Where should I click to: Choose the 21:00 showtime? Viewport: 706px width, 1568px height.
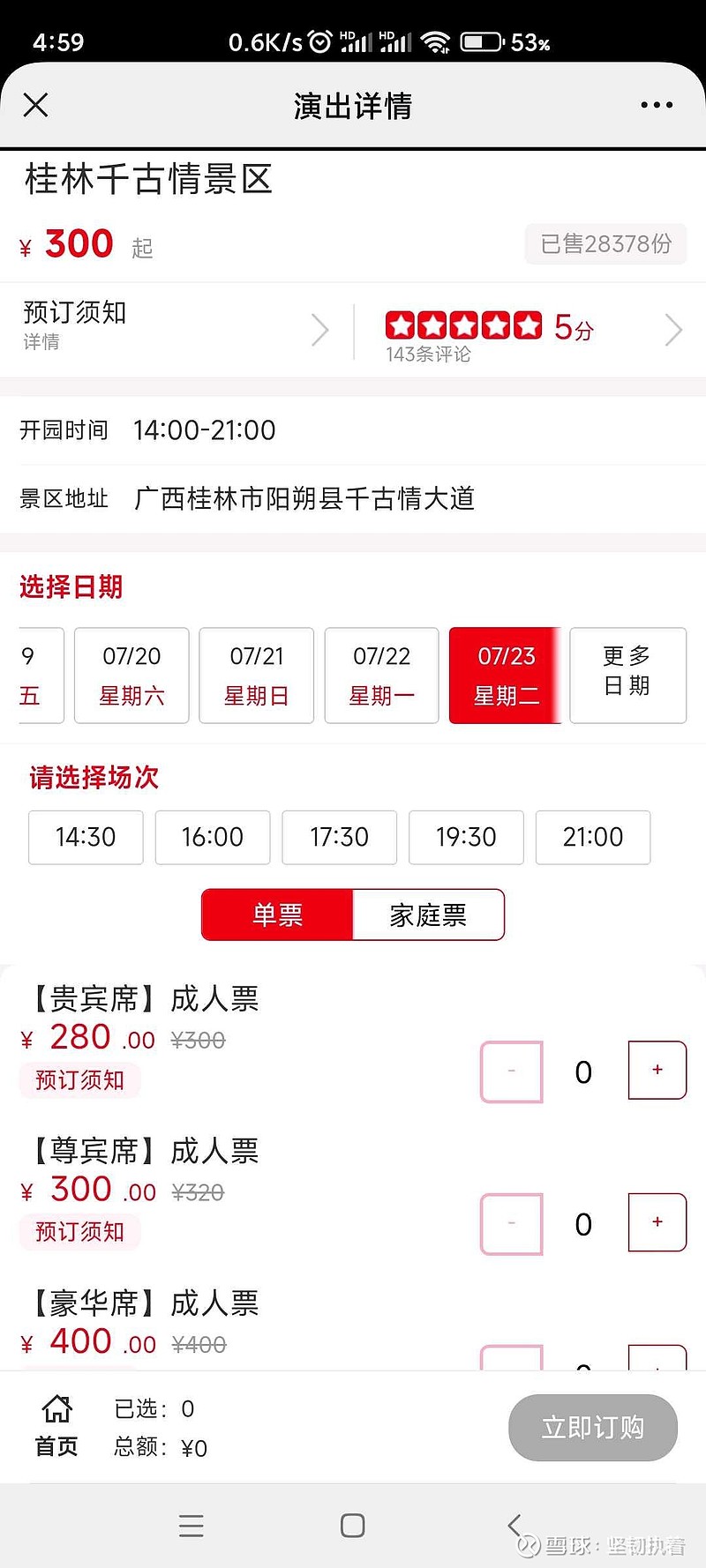593,837
